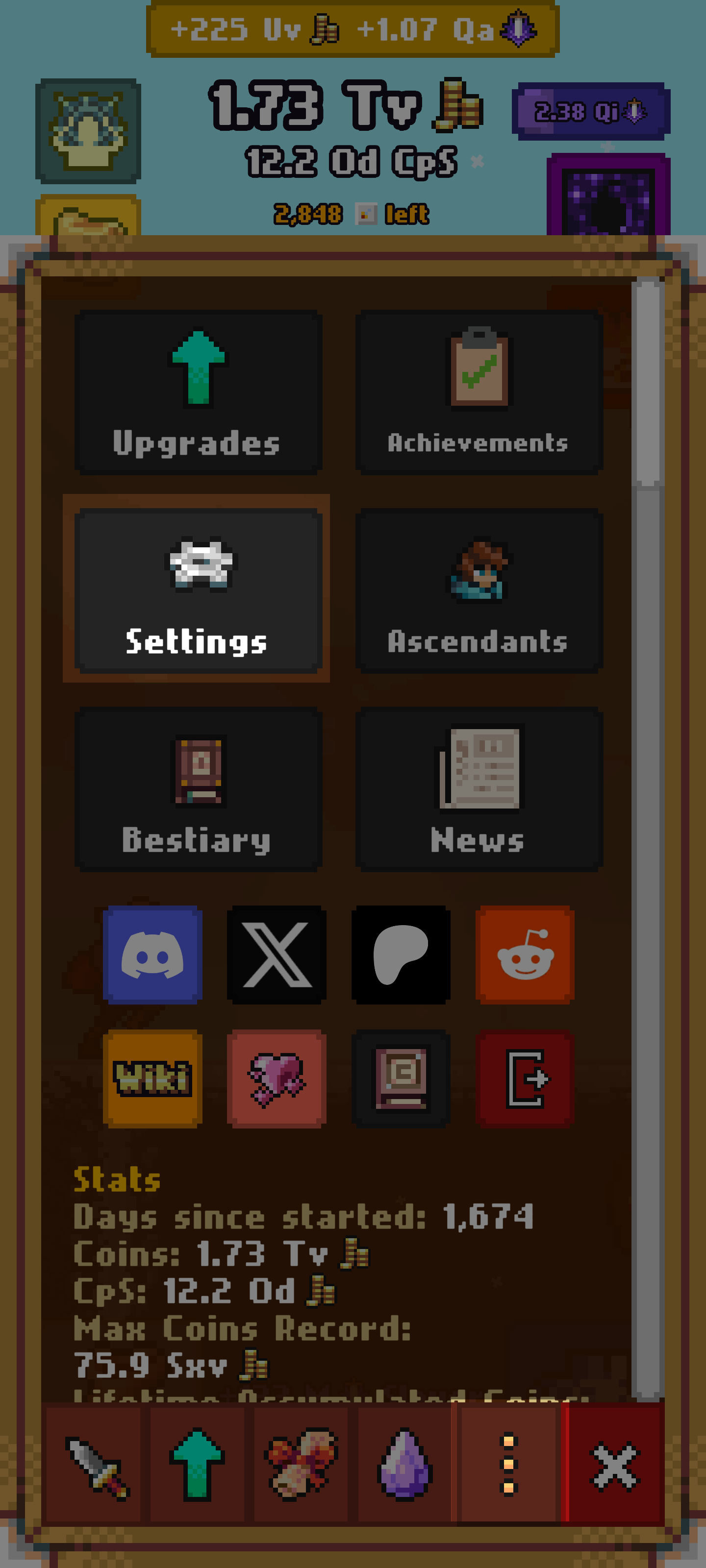Screen dimensions: 706x1568
Task: Open the News tile
Action: coord(479,789)
